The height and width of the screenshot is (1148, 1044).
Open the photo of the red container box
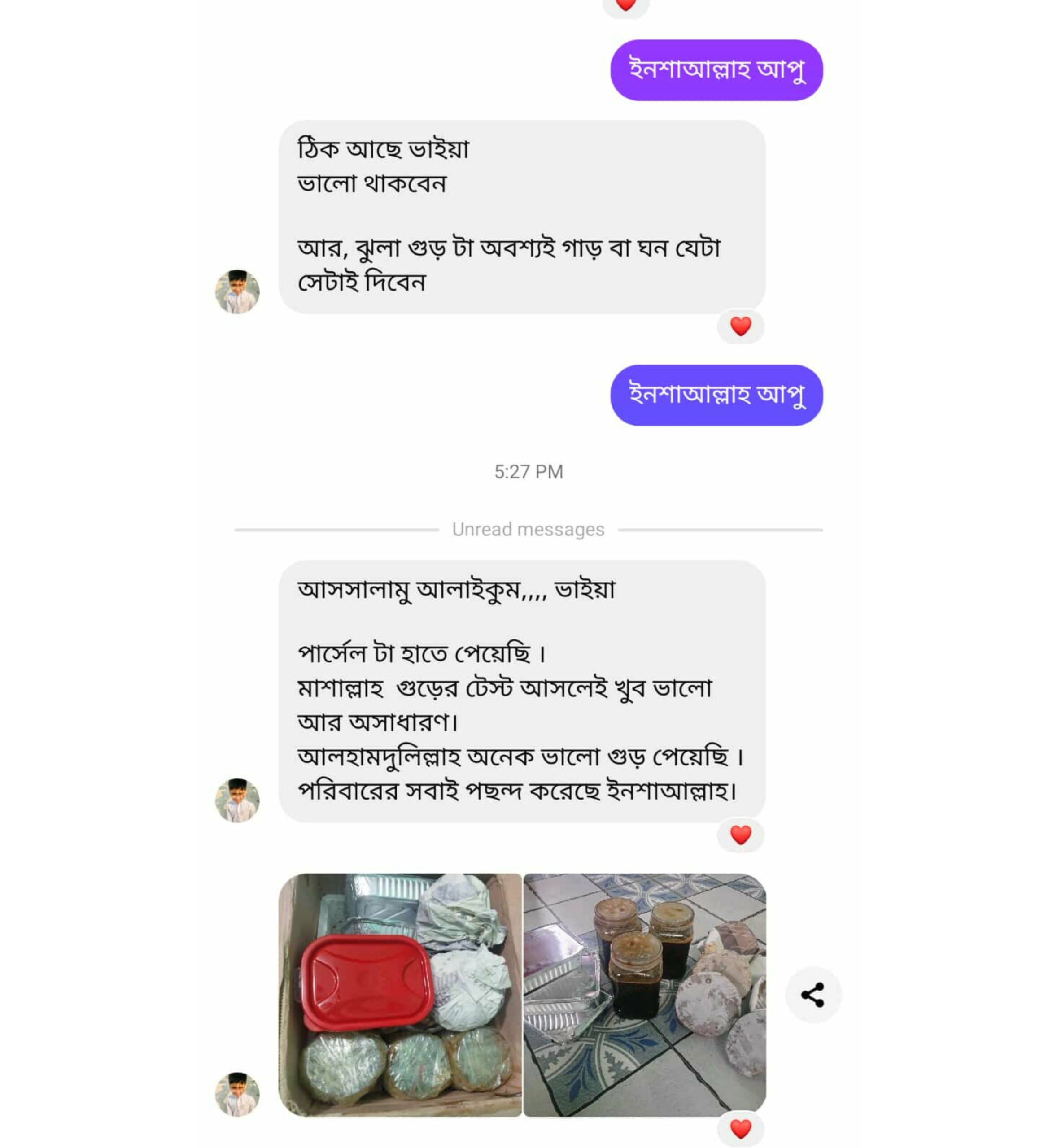pos(400,995)
